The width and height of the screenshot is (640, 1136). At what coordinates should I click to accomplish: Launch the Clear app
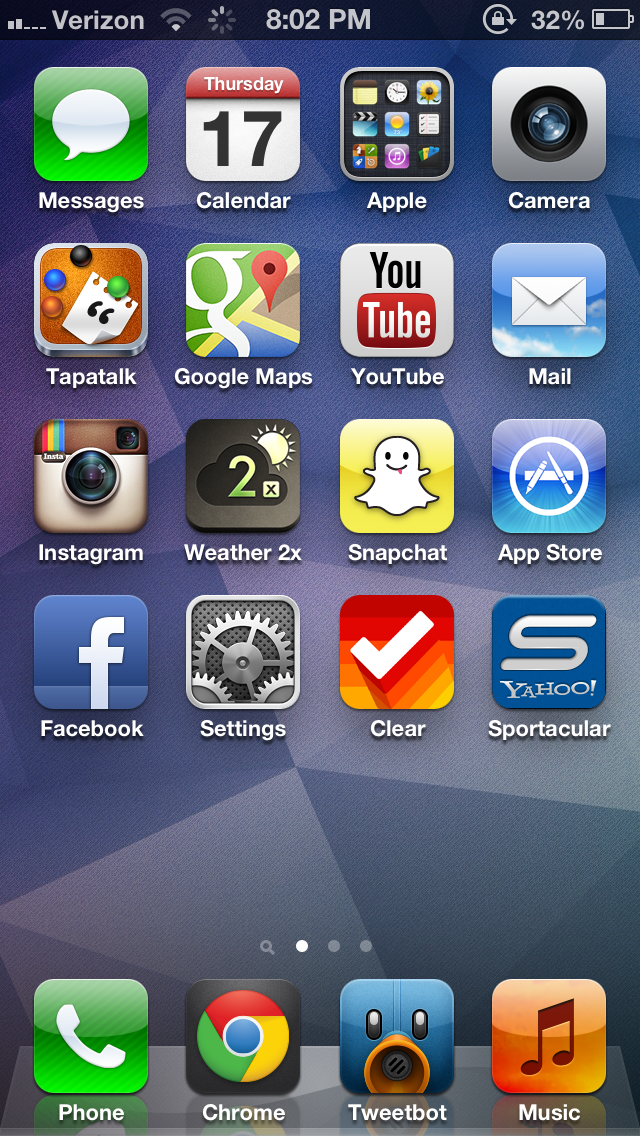[x=396, y=652]
